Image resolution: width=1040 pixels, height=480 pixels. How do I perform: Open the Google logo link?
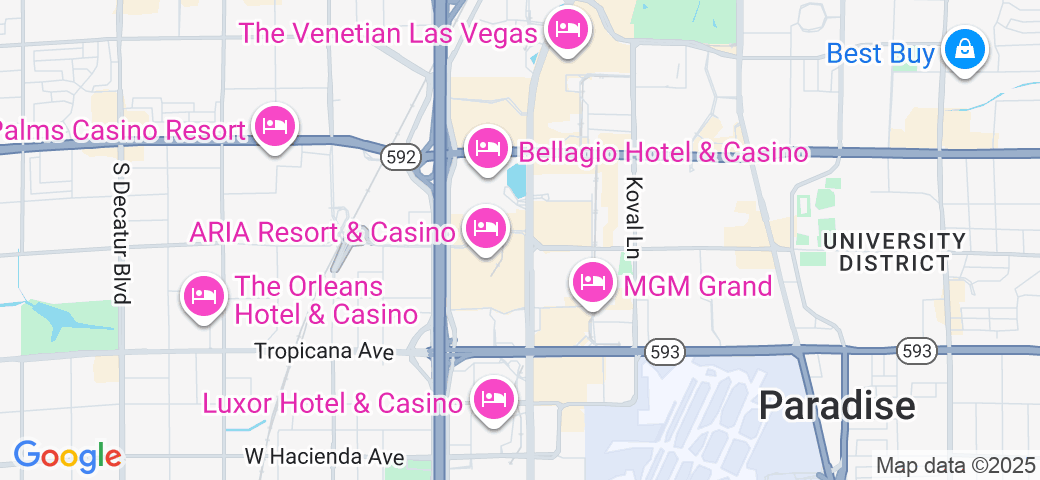point(67,456)
